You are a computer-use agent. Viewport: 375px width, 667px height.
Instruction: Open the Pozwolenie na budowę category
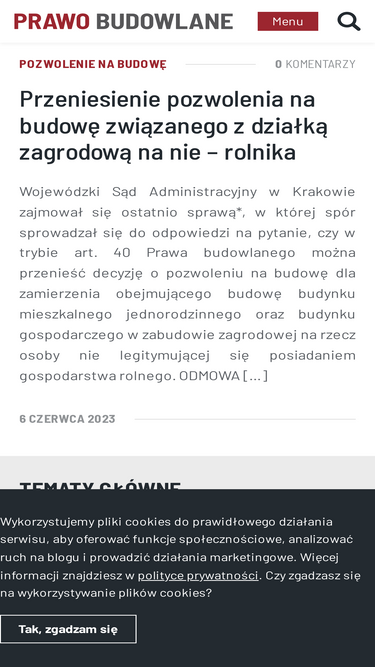click(93, 64)
